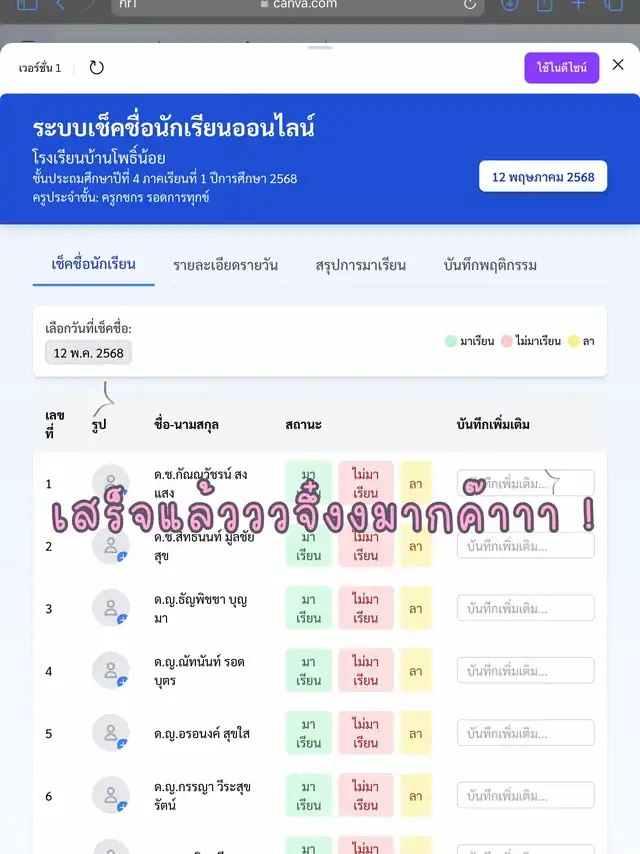Viewport: 640px width, 854px height.
Task: Mark ด.ญ.ณัทนันท์ รอดบุตร as ไม่มาเรียน
Action: [x=365, y=670]
